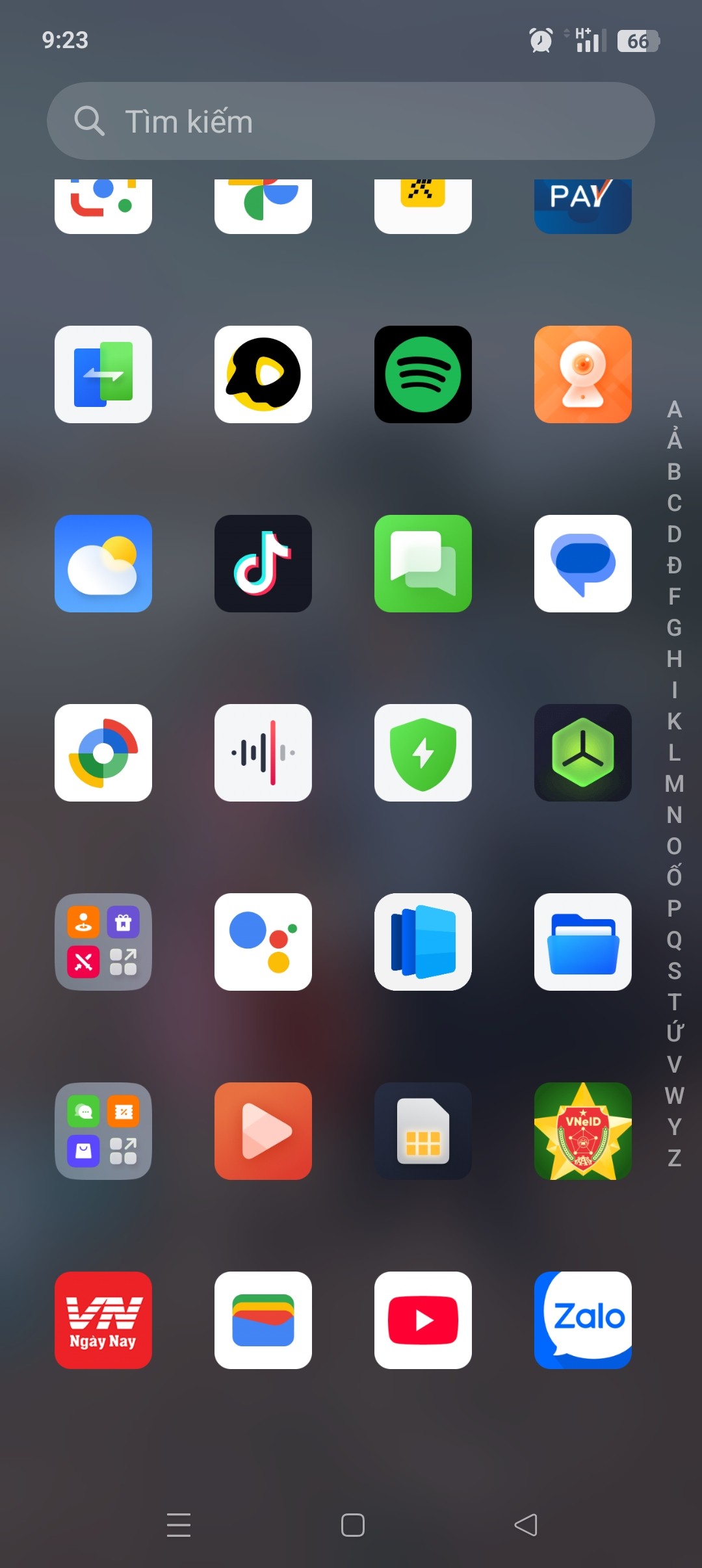
Task: Jump to letter M in the index
Action: pyautogui.click(x=674, y=783)
